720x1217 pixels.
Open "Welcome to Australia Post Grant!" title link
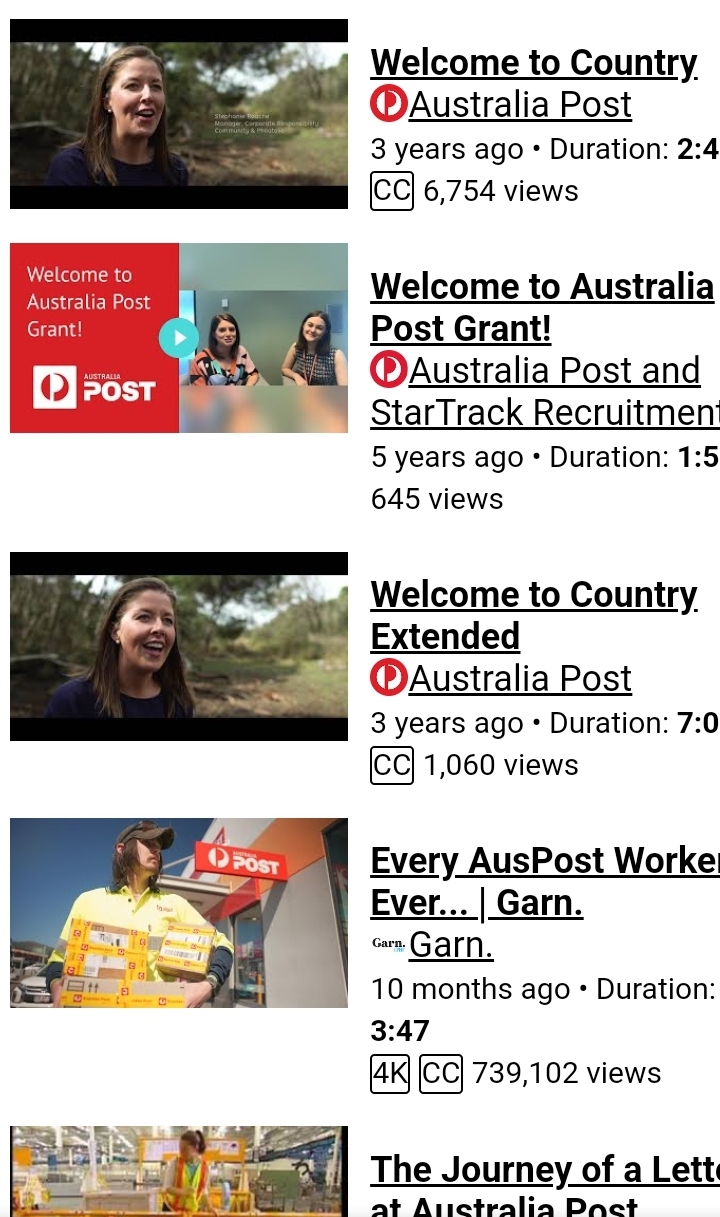[545, 307]
